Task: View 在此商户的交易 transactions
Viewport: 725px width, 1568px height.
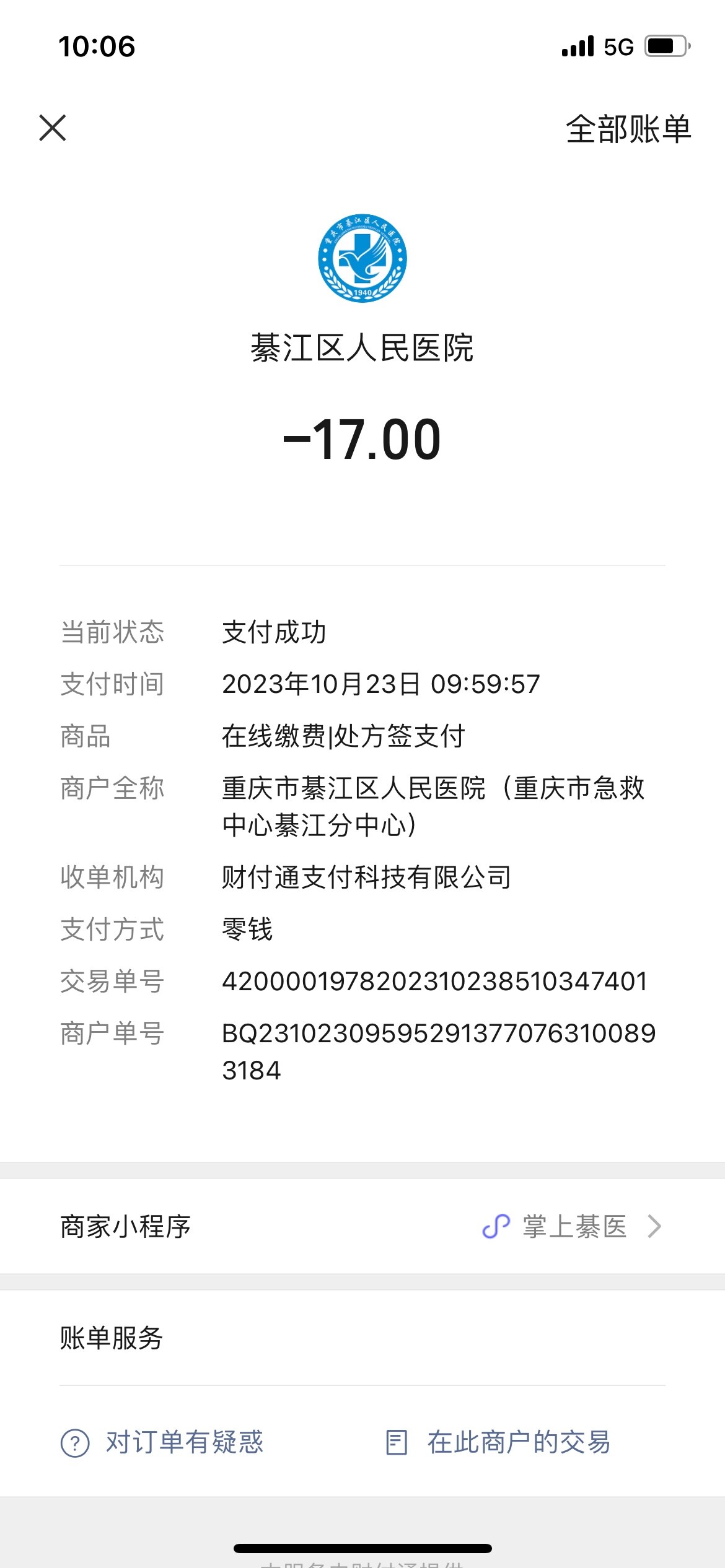Action: click(x=498, y=1442)
